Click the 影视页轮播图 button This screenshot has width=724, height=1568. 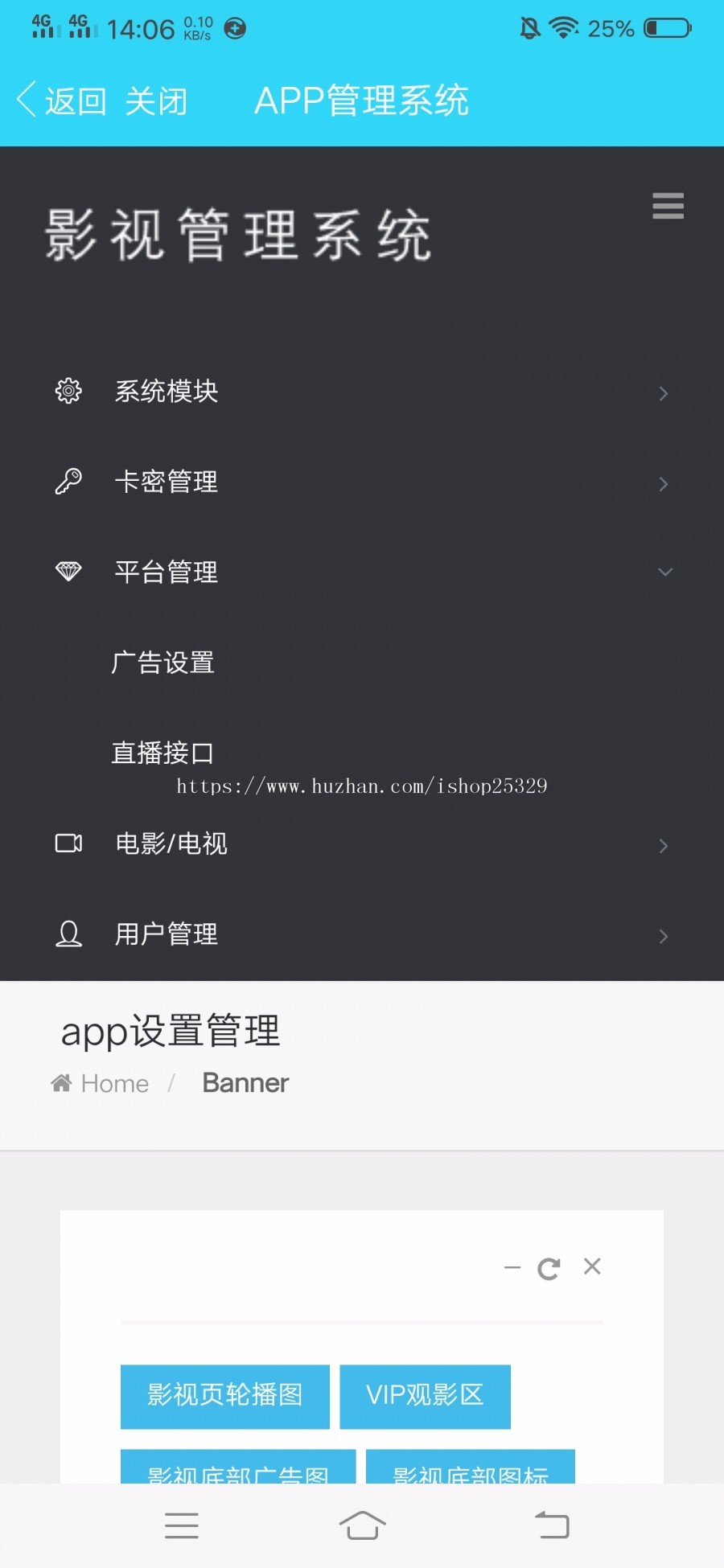click(x=224, y=1397)
